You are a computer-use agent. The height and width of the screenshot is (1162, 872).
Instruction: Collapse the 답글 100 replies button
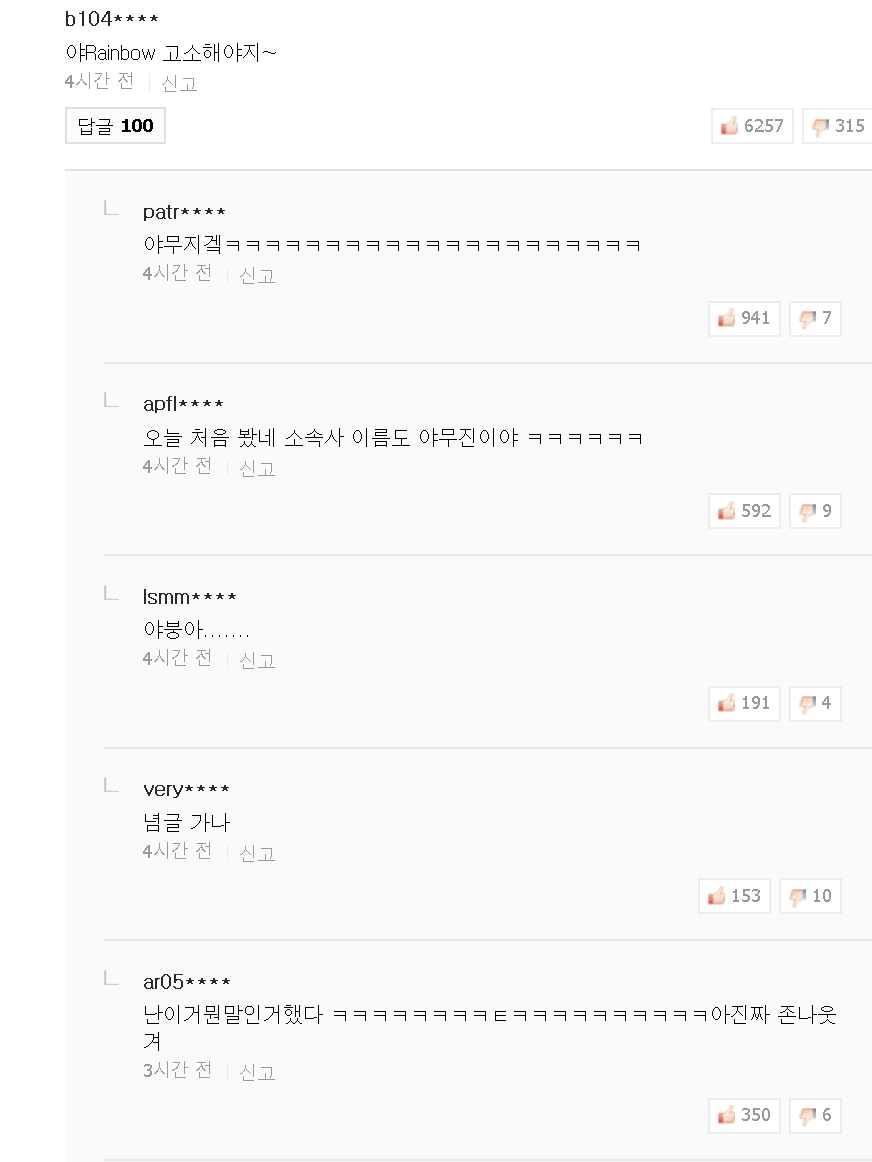coord(115,126)
